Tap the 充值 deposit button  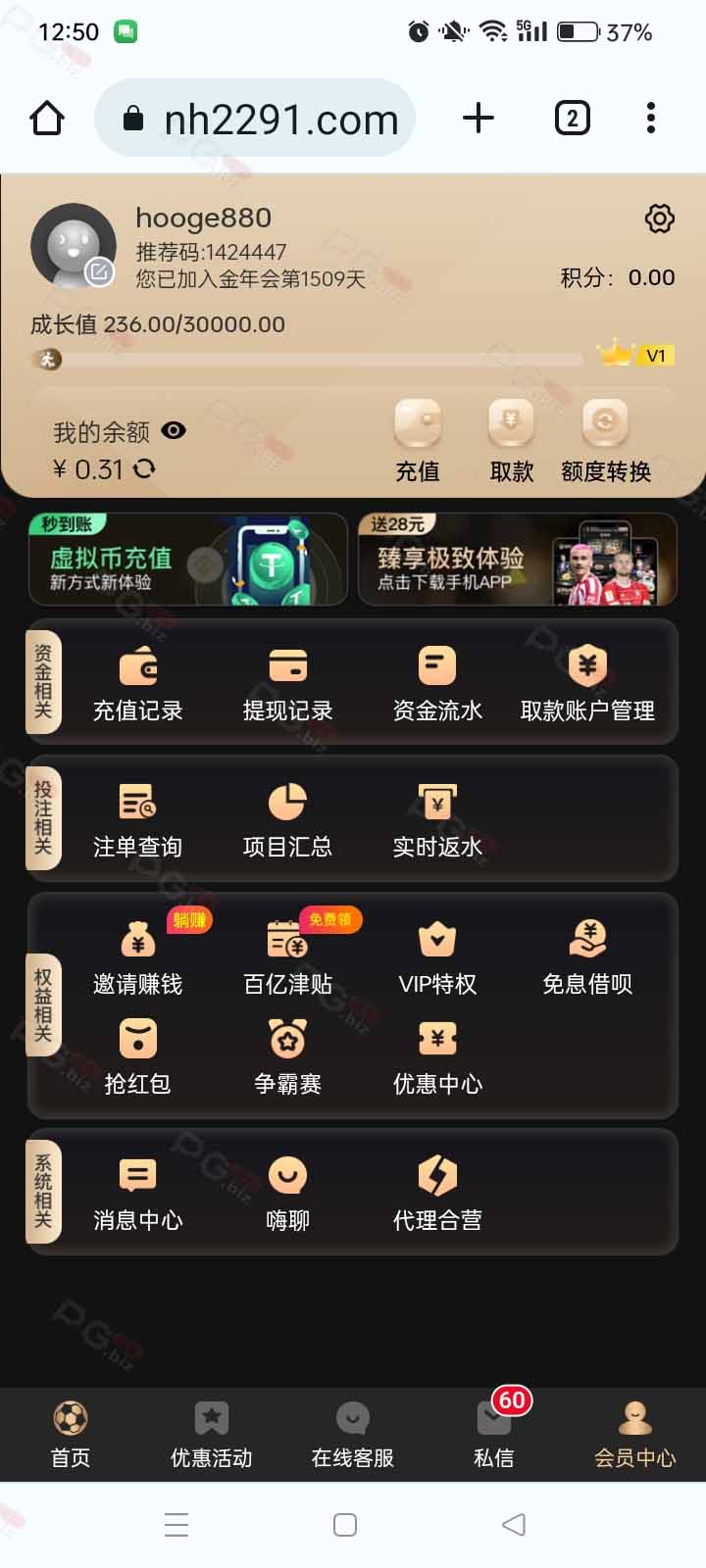(x=418, y=441)
